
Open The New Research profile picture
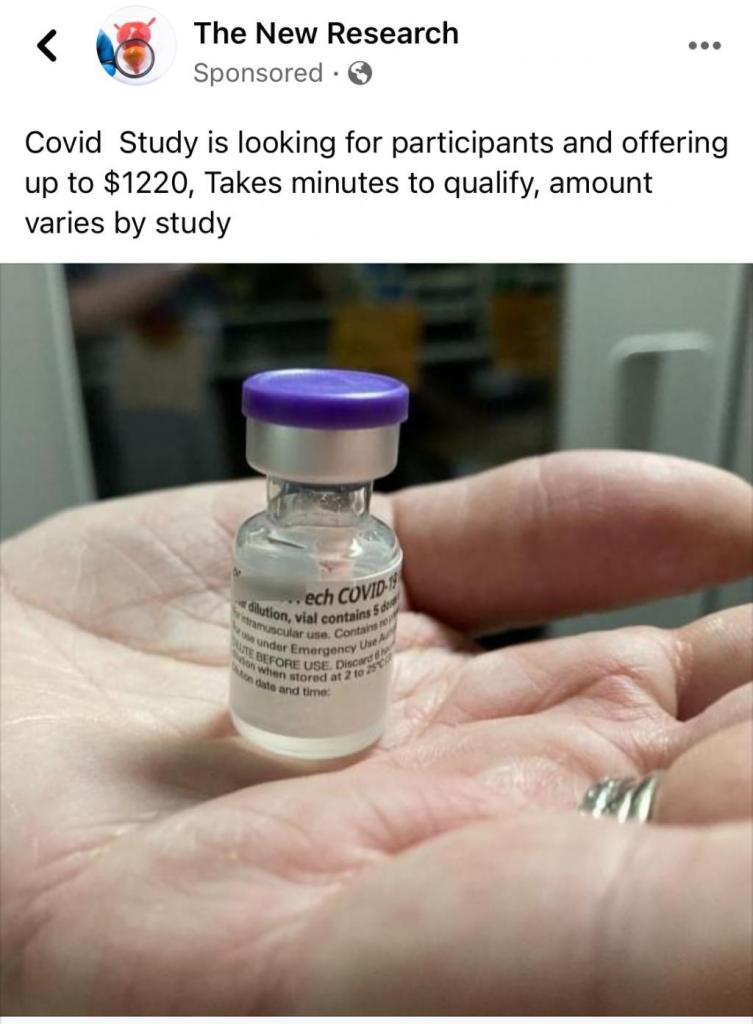coord(135,46)
